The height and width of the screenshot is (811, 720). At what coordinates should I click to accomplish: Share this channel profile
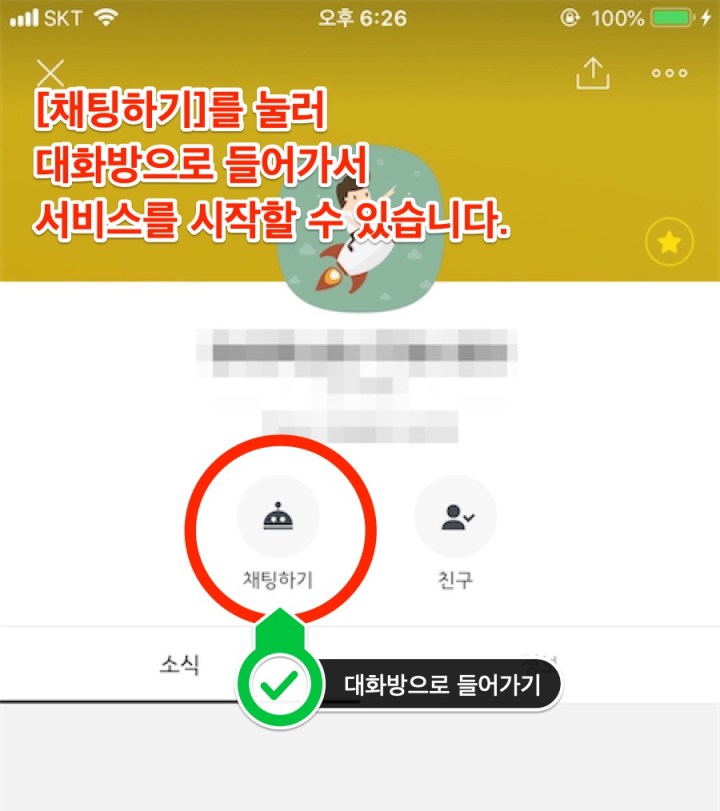click(593, 73)
